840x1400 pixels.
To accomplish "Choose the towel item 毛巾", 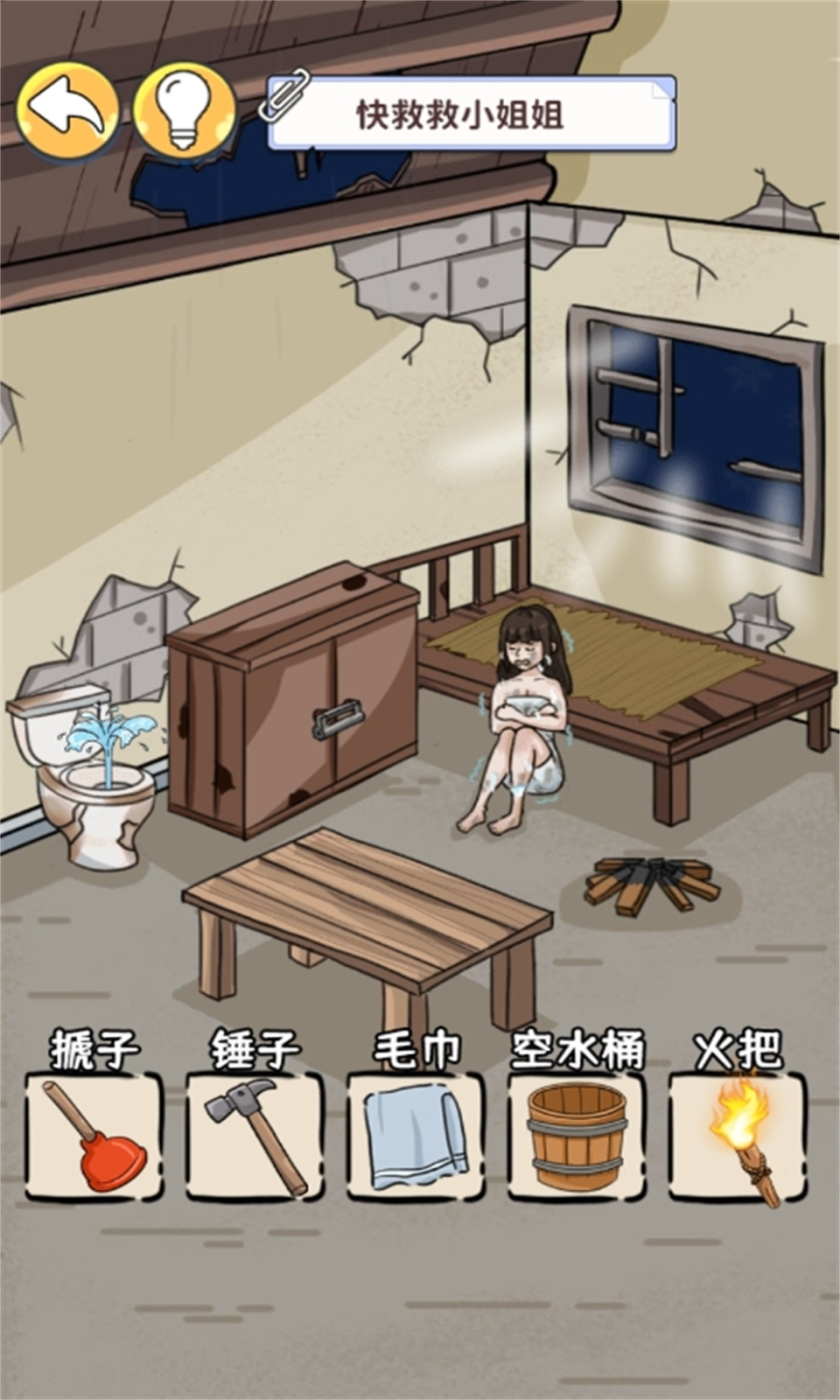I will click(x=416, y=1137).
